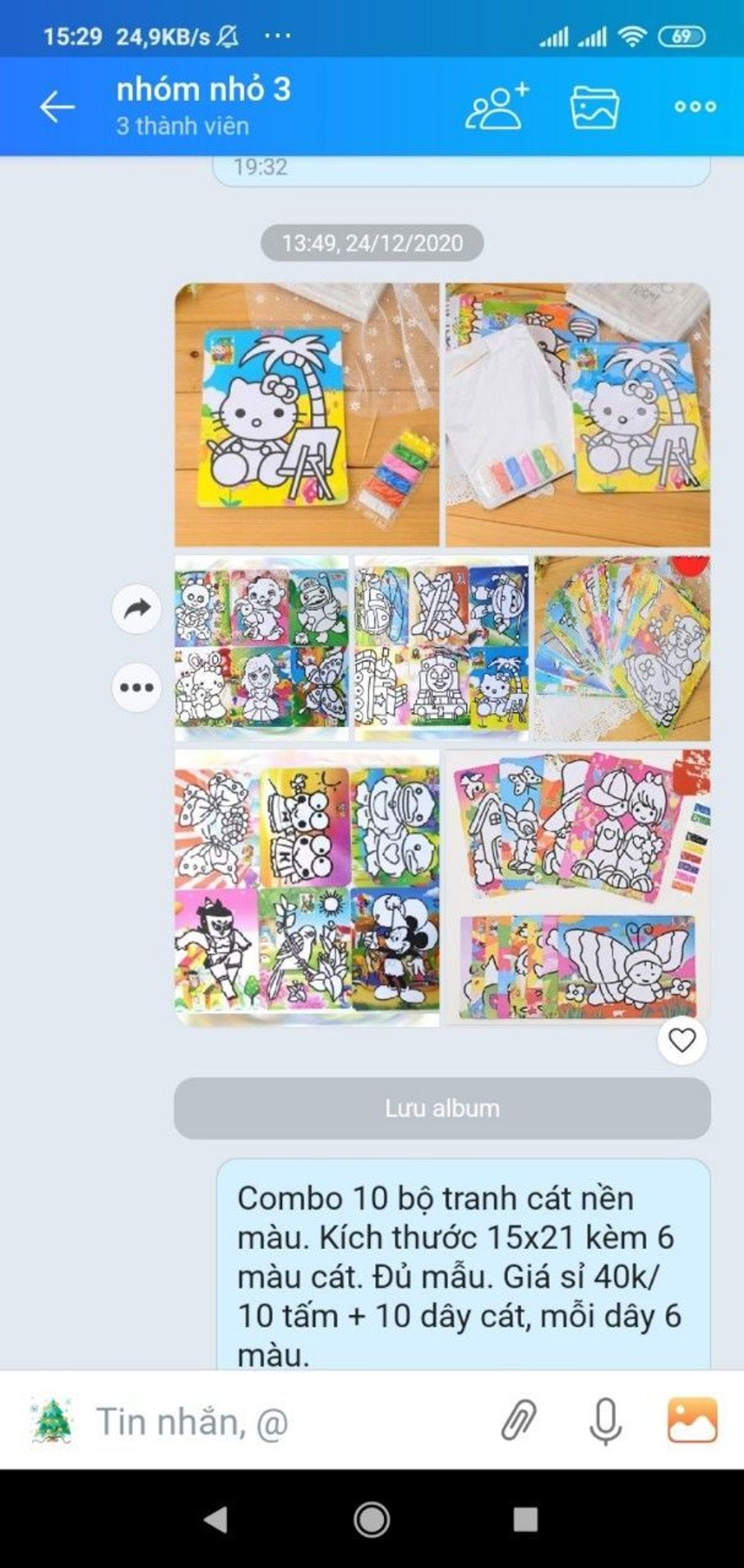Record a voice message
Screen dimensions: 744x1568
point(605,1421)
